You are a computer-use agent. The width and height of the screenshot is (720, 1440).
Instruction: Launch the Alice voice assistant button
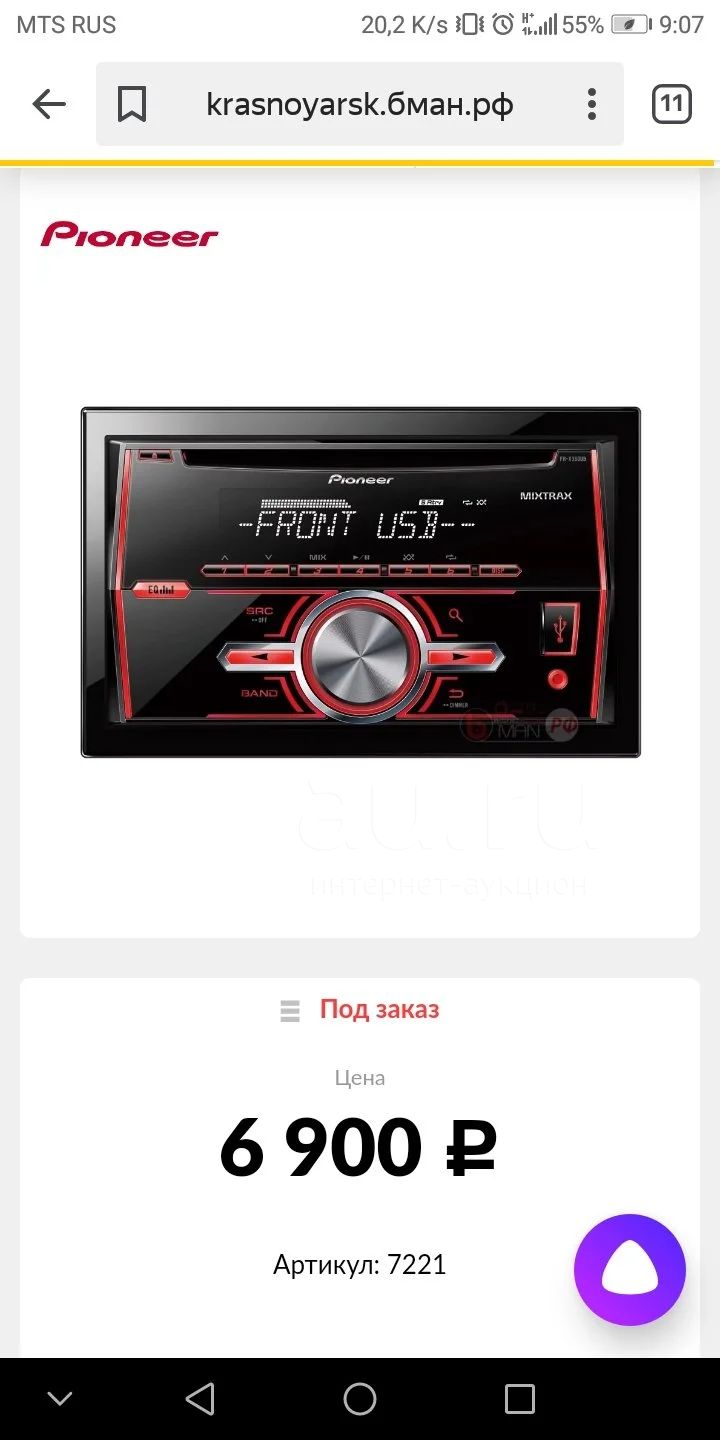630,1270
